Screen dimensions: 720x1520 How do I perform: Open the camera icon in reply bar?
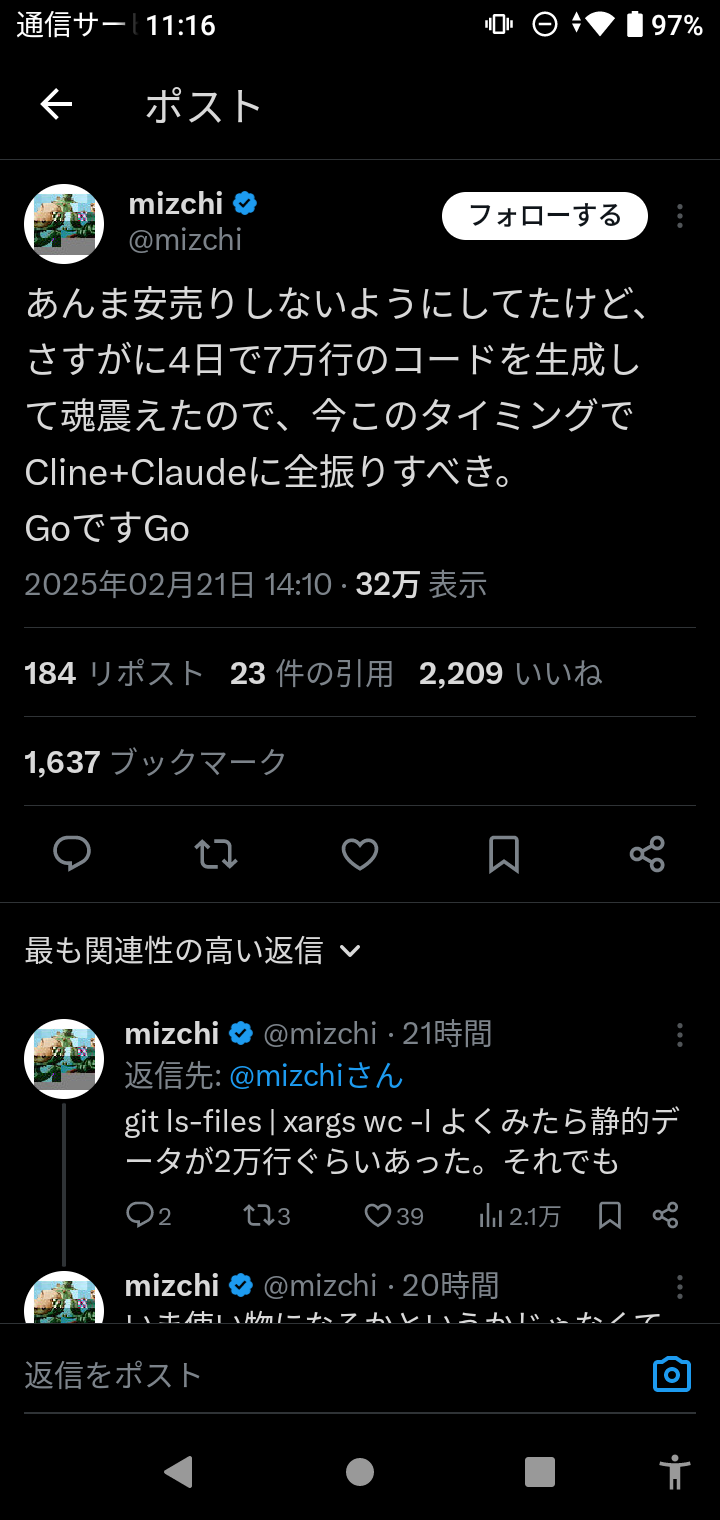pyautogui.click(x=672, y=1375)
